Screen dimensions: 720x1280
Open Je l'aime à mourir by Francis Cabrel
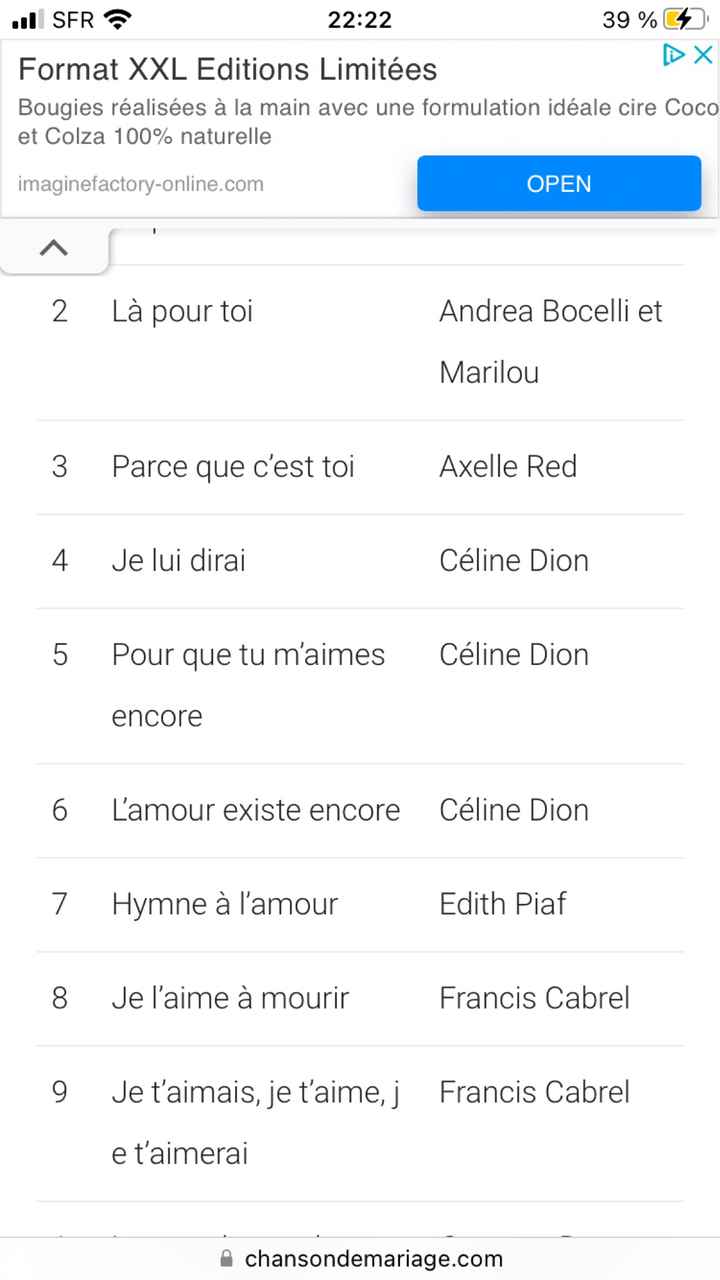pos(229,997)
